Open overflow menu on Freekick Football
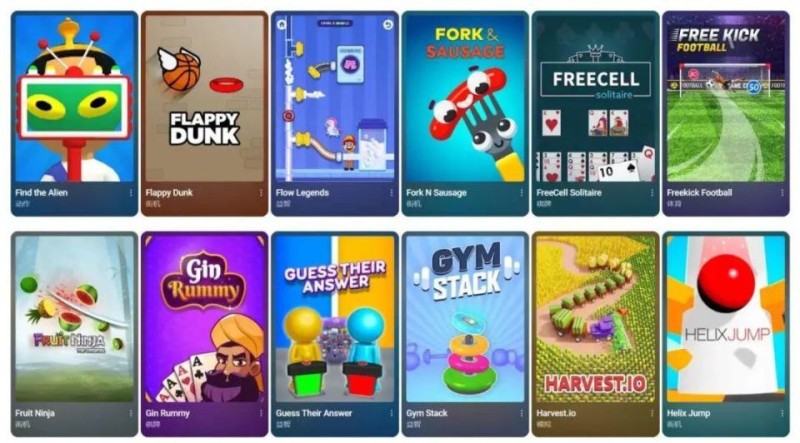 coord(781,193)
